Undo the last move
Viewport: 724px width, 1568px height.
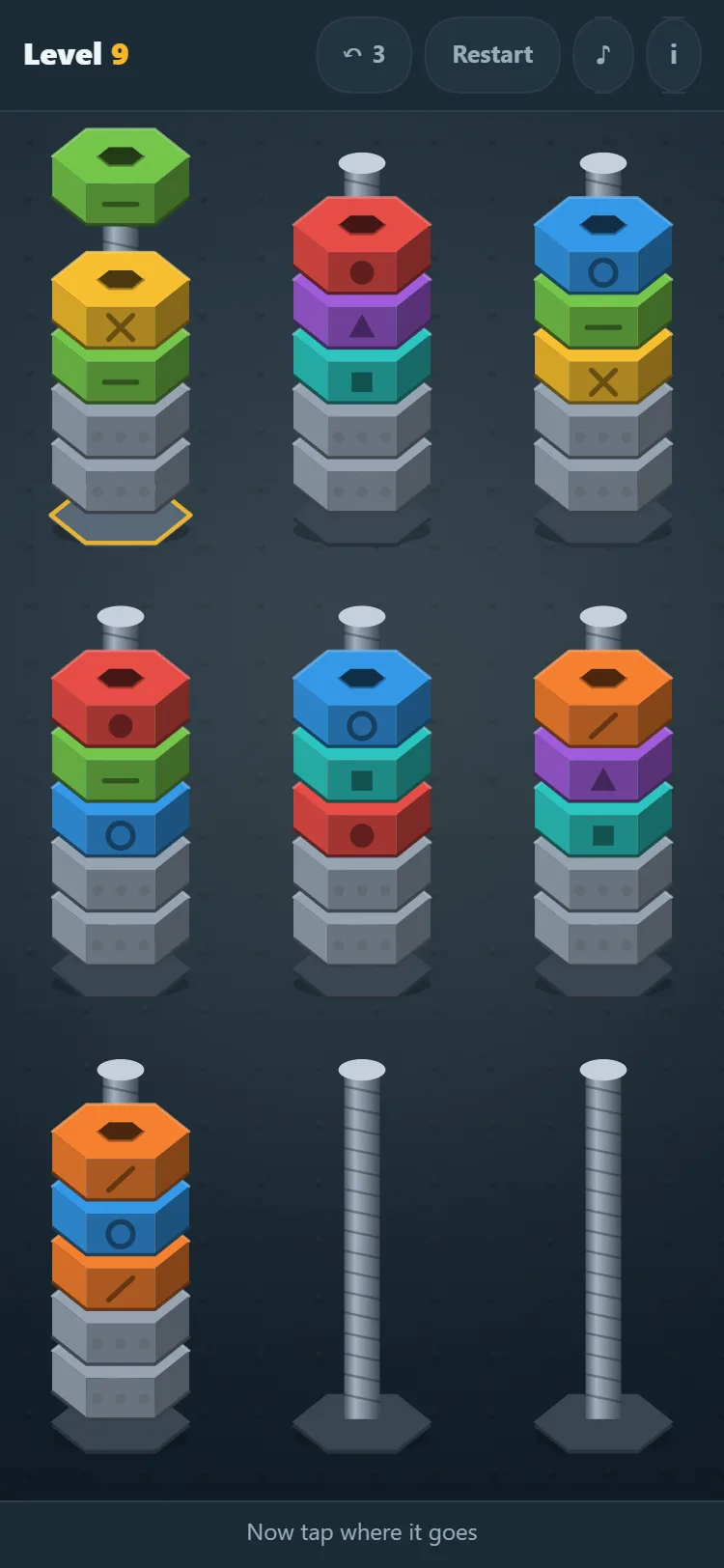click(364, 54)
